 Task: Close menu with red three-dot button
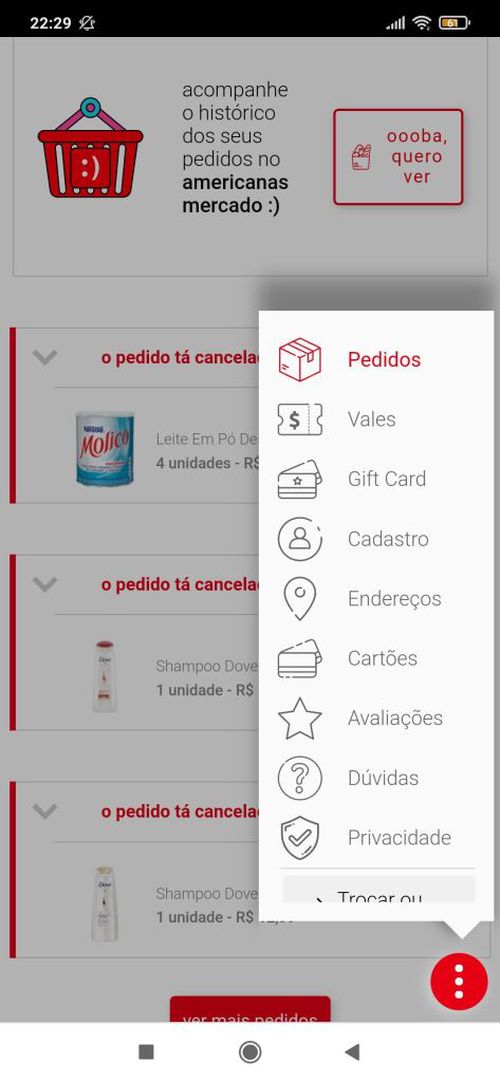[459, 981]
